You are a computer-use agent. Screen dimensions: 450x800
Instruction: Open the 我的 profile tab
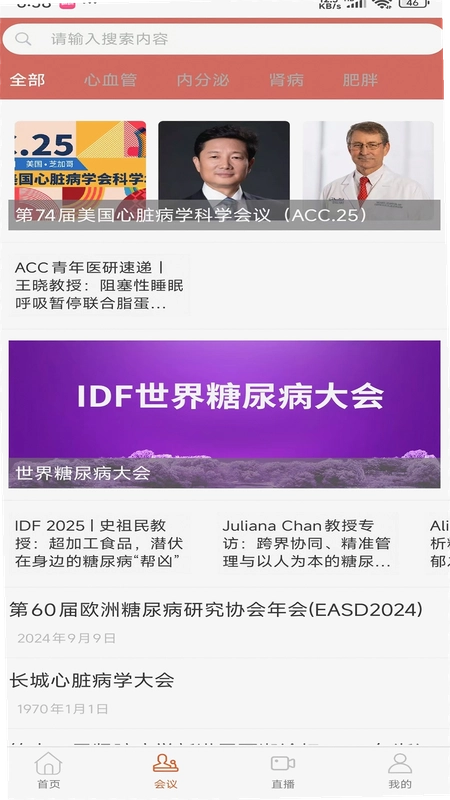point(400,770)
